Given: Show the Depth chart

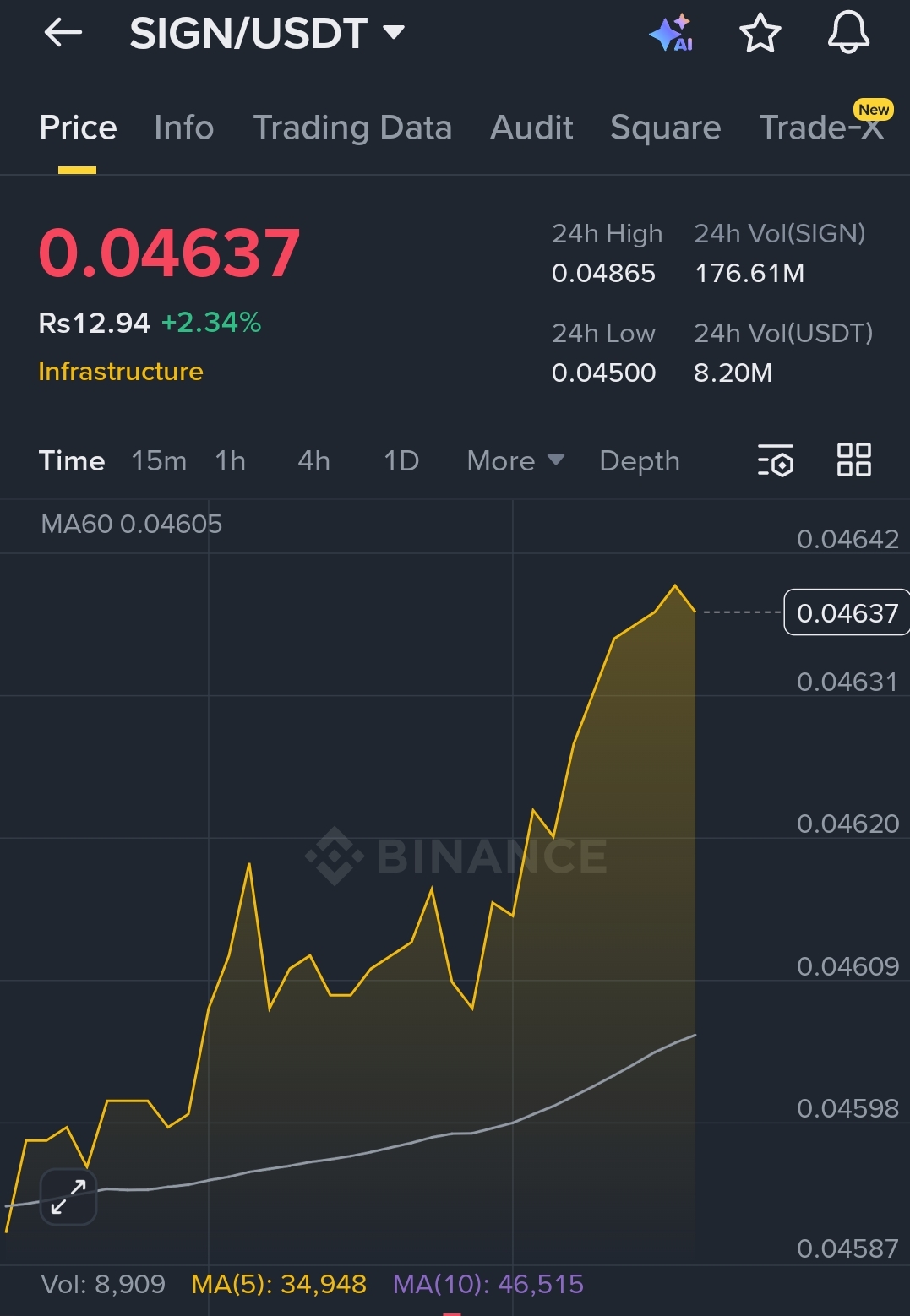Looking at the screenshot, I should (639, 461).
